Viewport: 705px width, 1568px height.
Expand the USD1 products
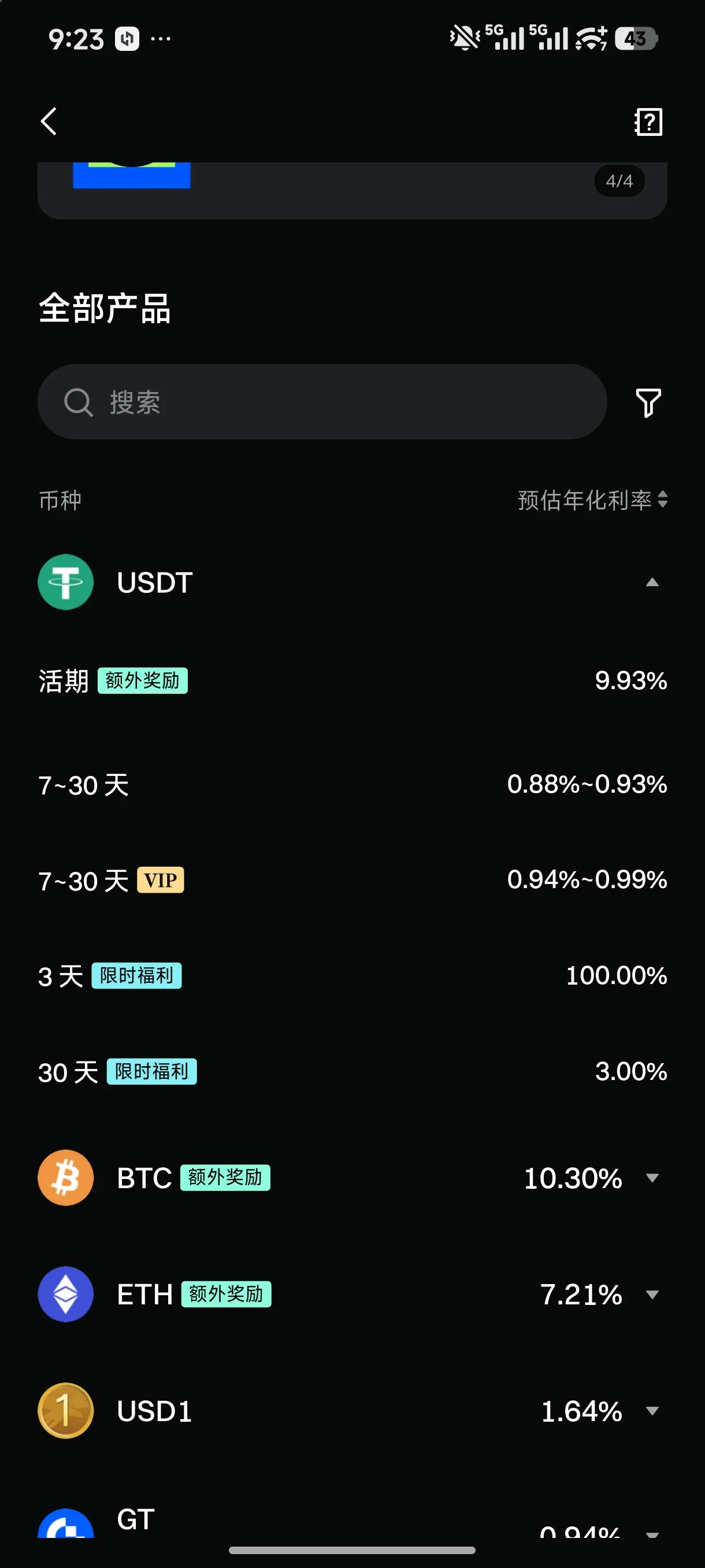pyautogui.click(x=651, y=1411)
